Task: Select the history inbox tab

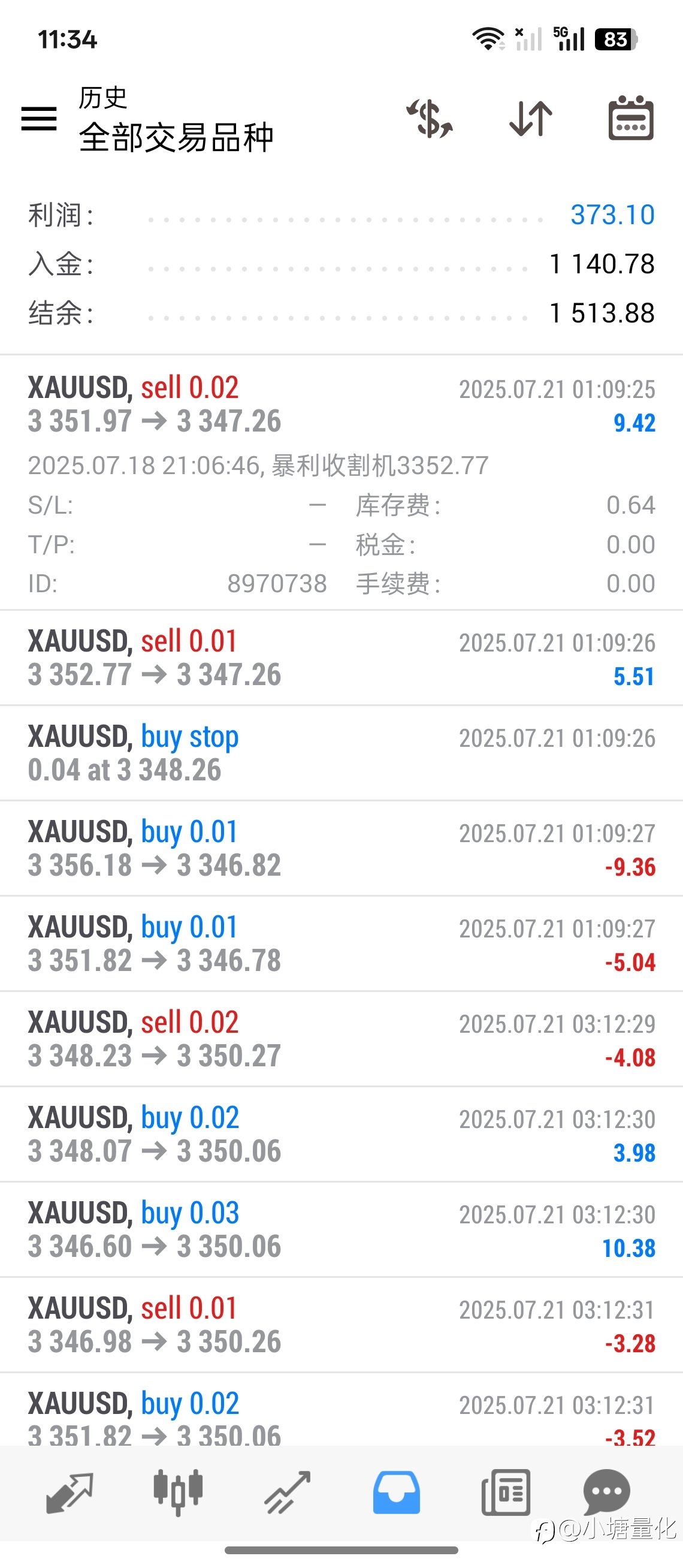Action: (x=397, y=1492)
